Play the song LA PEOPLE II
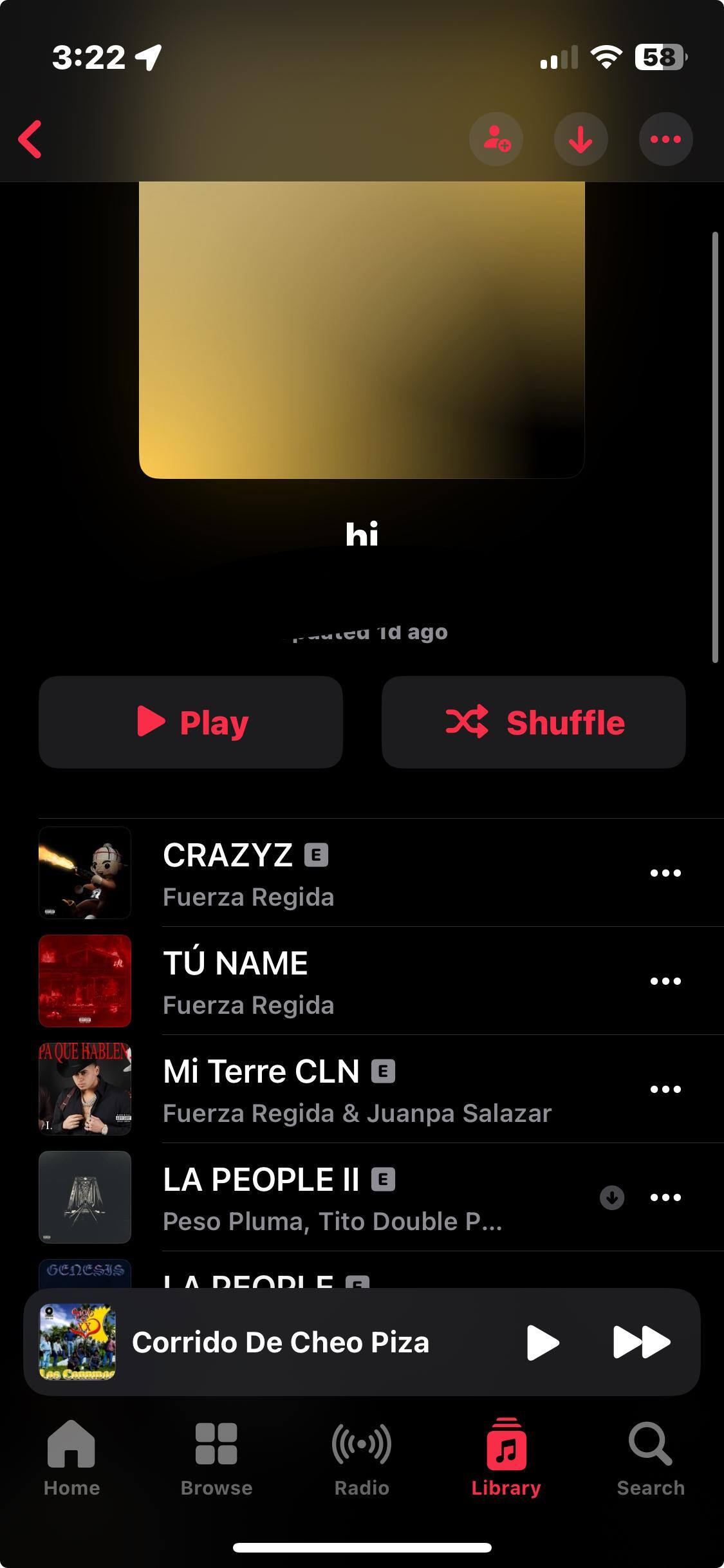 coord(322,1197)
